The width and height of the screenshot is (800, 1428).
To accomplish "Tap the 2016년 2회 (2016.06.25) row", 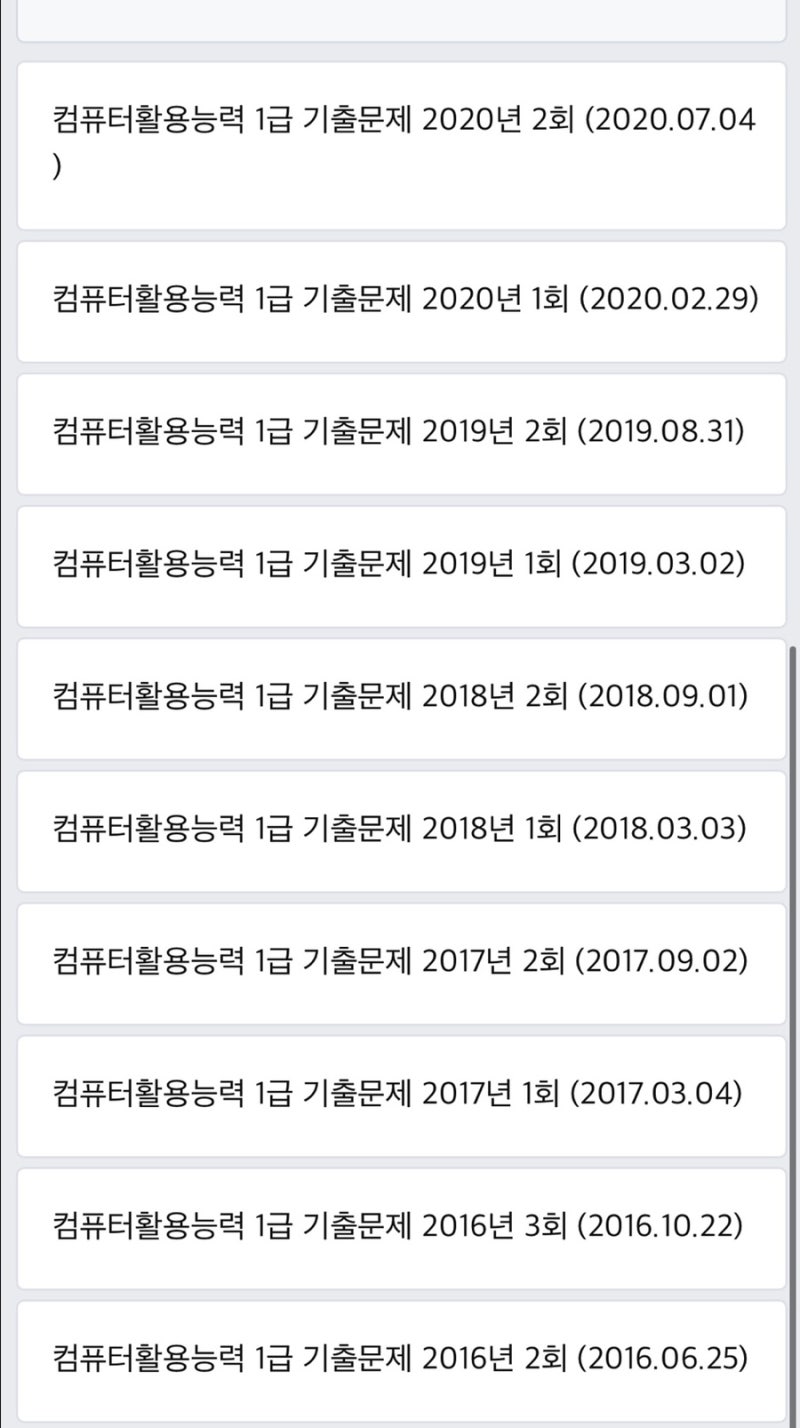I will [401, 1361].
